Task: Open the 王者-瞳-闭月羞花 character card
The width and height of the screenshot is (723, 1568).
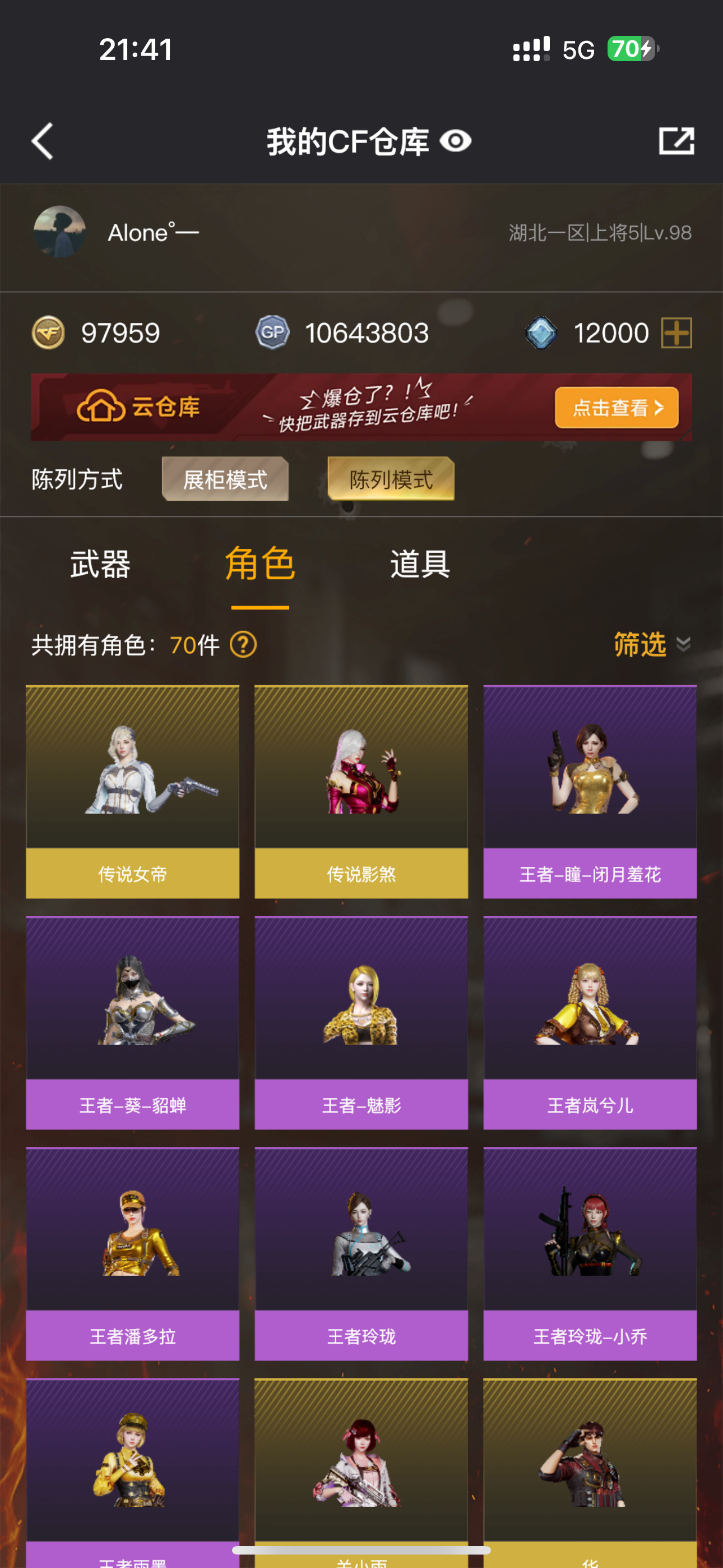Action: coord(590,791)
